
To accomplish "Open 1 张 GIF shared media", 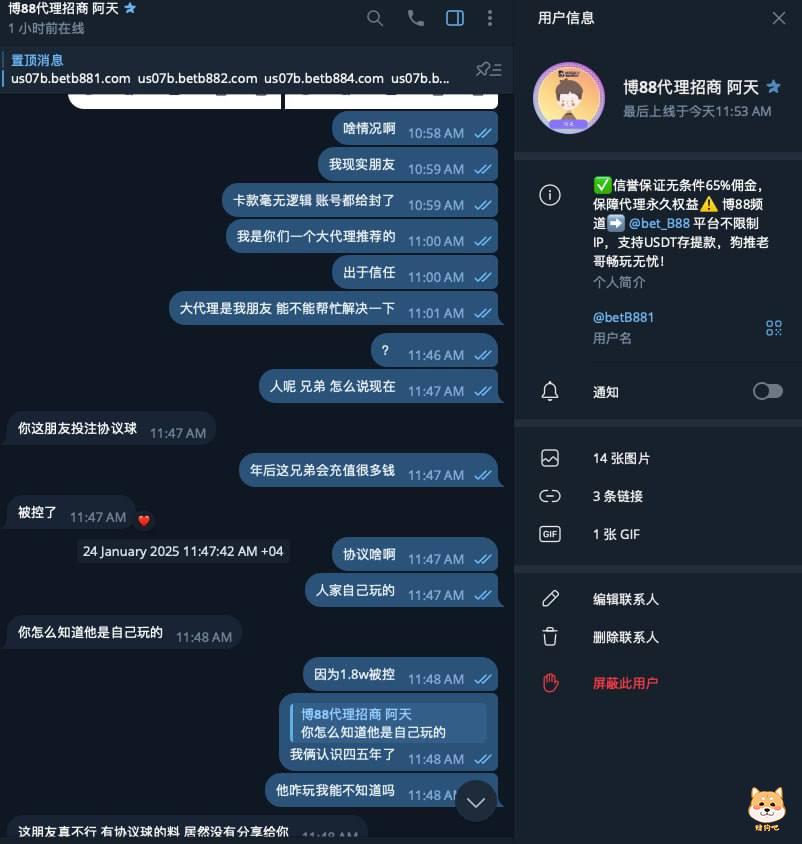I will 616,534.
